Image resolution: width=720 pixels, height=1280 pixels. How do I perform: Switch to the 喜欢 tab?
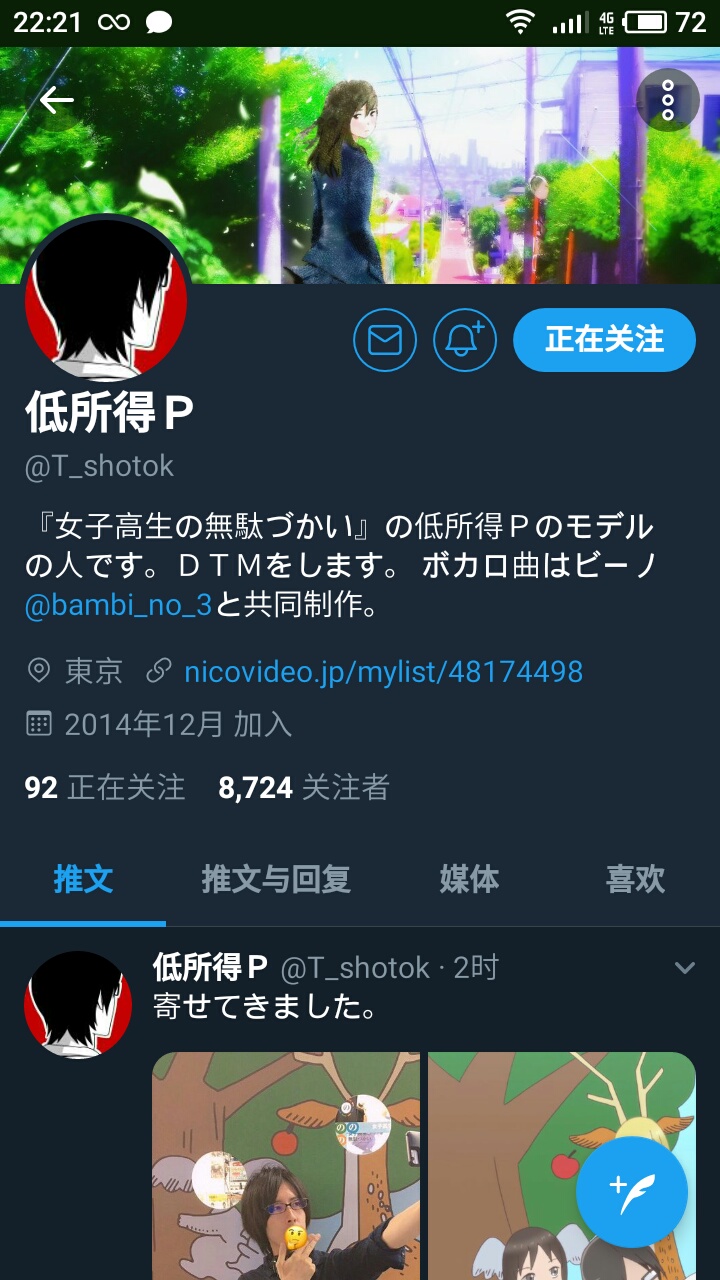coord(635,880)
